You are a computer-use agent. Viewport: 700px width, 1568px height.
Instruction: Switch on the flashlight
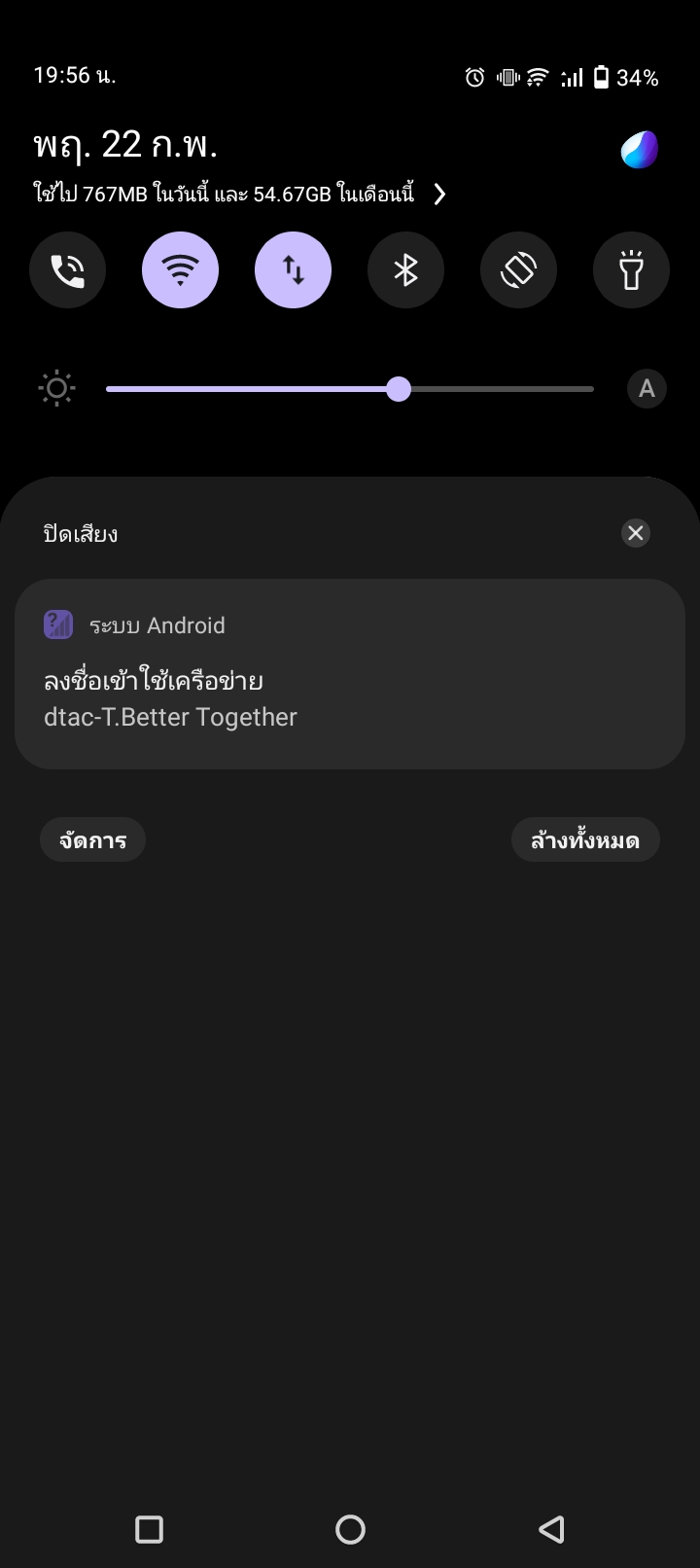631,269
